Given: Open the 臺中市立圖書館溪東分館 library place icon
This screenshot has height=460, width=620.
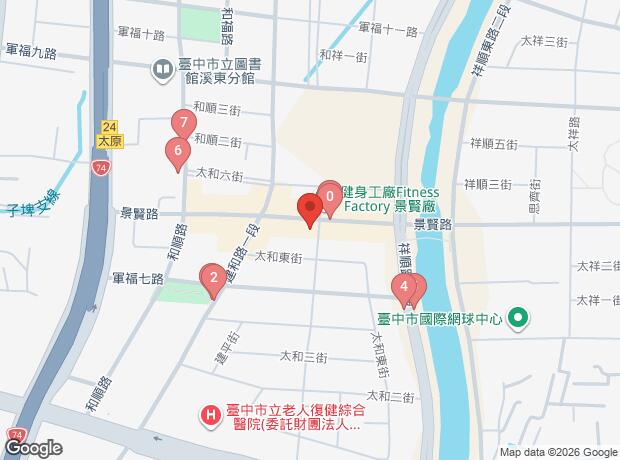Looking at the screenshot, I should pos(161,69).
